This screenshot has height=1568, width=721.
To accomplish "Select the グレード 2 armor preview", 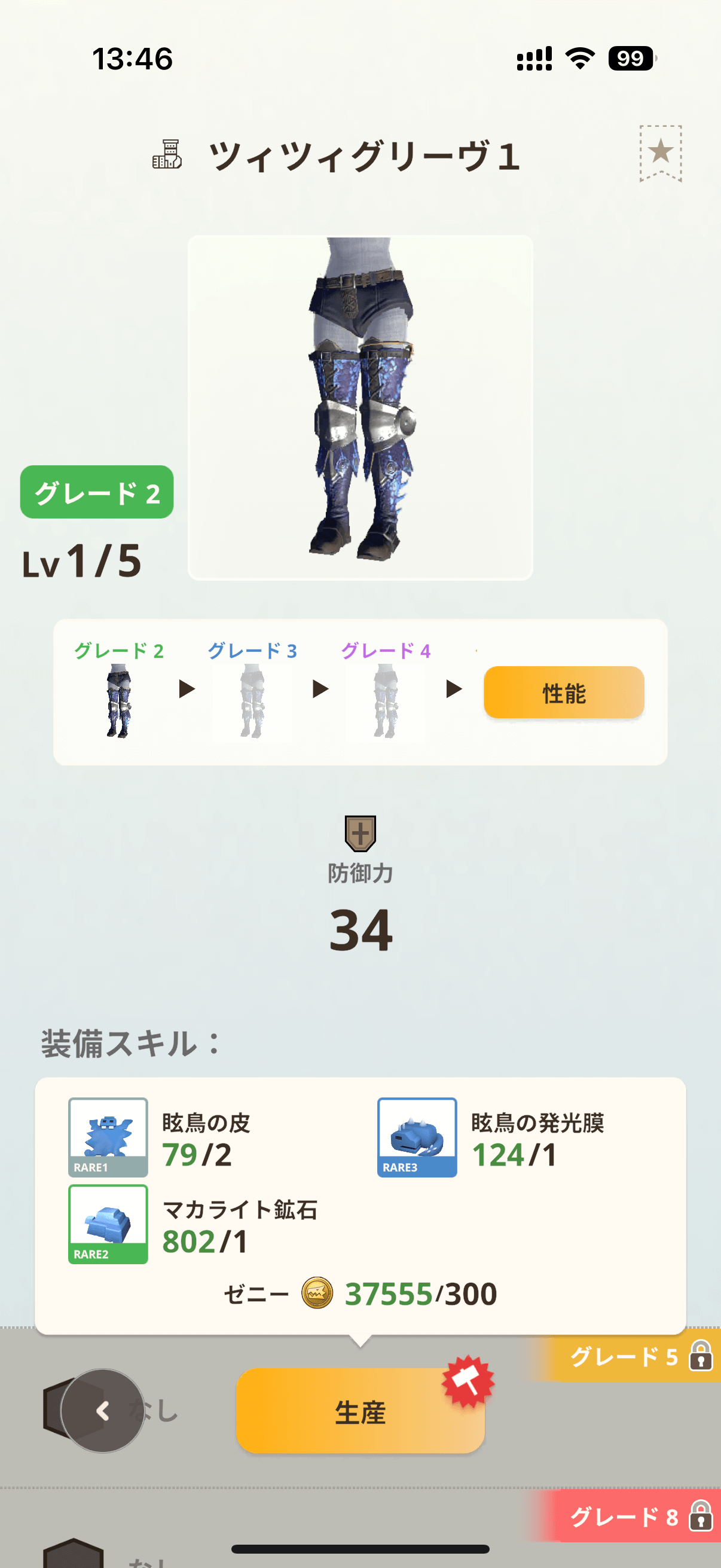I will [x=118, y=700].
